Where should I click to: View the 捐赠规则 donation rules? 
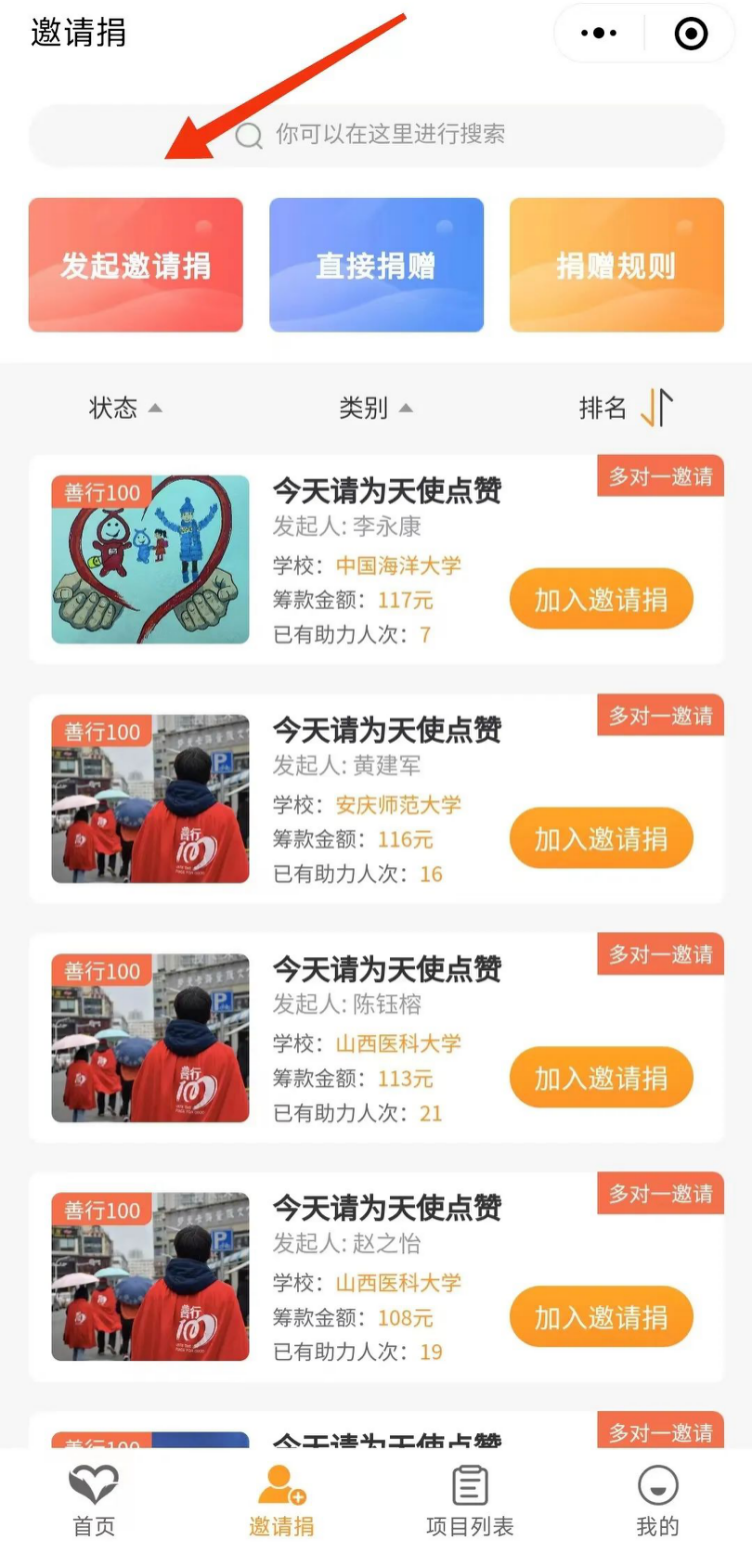[x=616, y=265]
